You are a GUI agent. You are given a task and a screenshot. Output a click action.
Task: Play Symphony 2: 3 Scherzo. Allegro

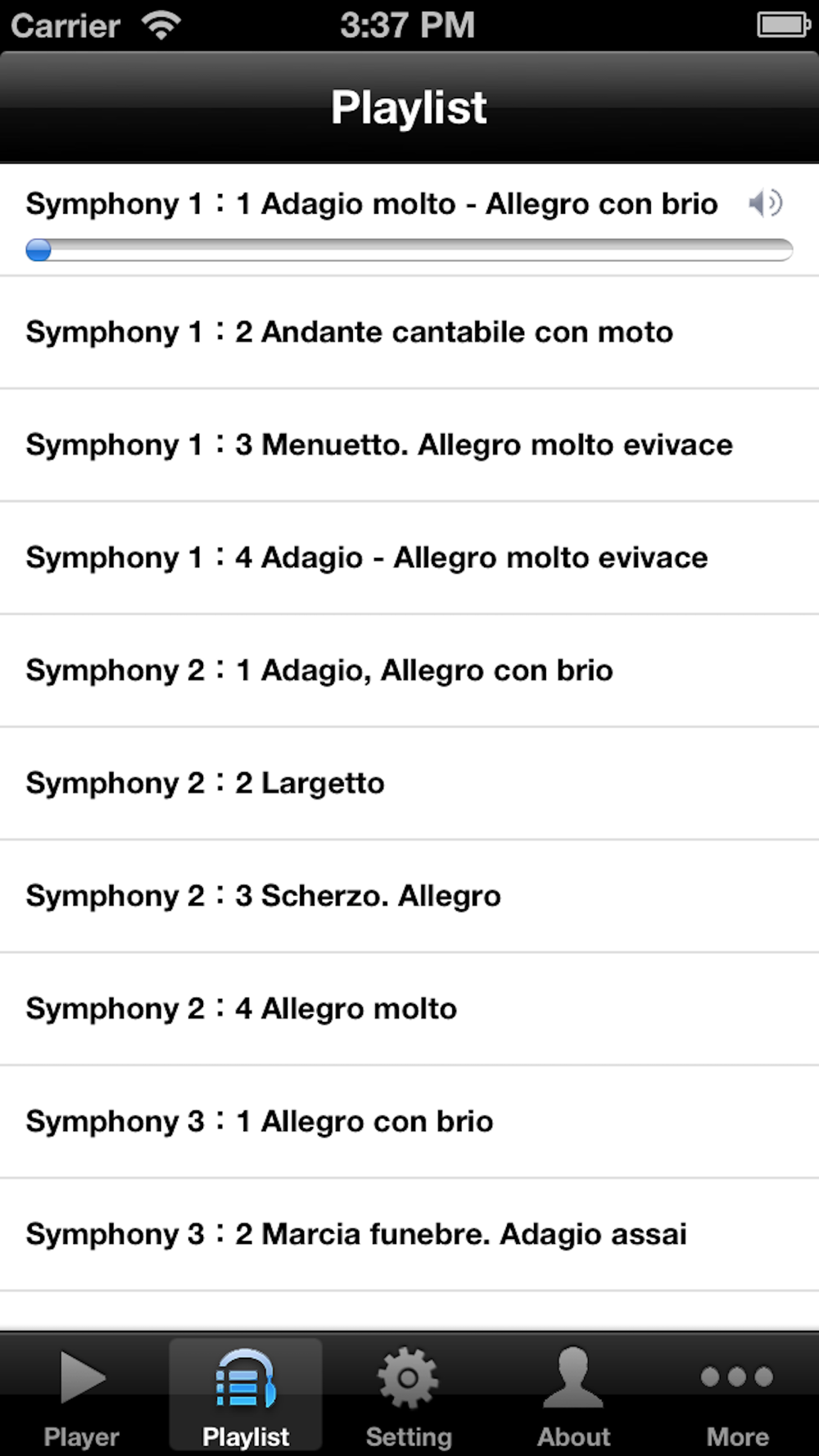(x=409, y=897)
